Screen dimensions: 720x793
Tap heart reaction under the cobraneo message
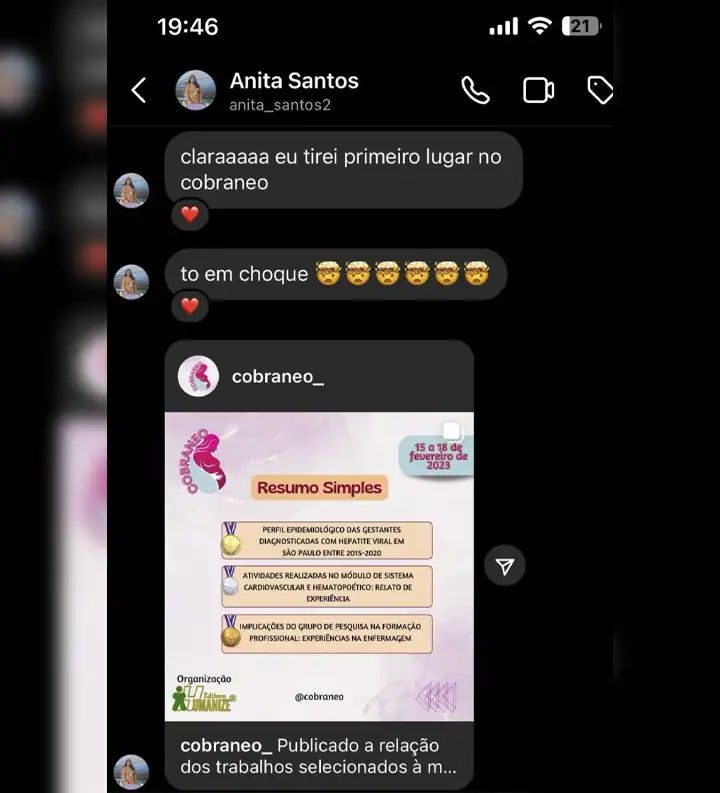click(190, 214)
